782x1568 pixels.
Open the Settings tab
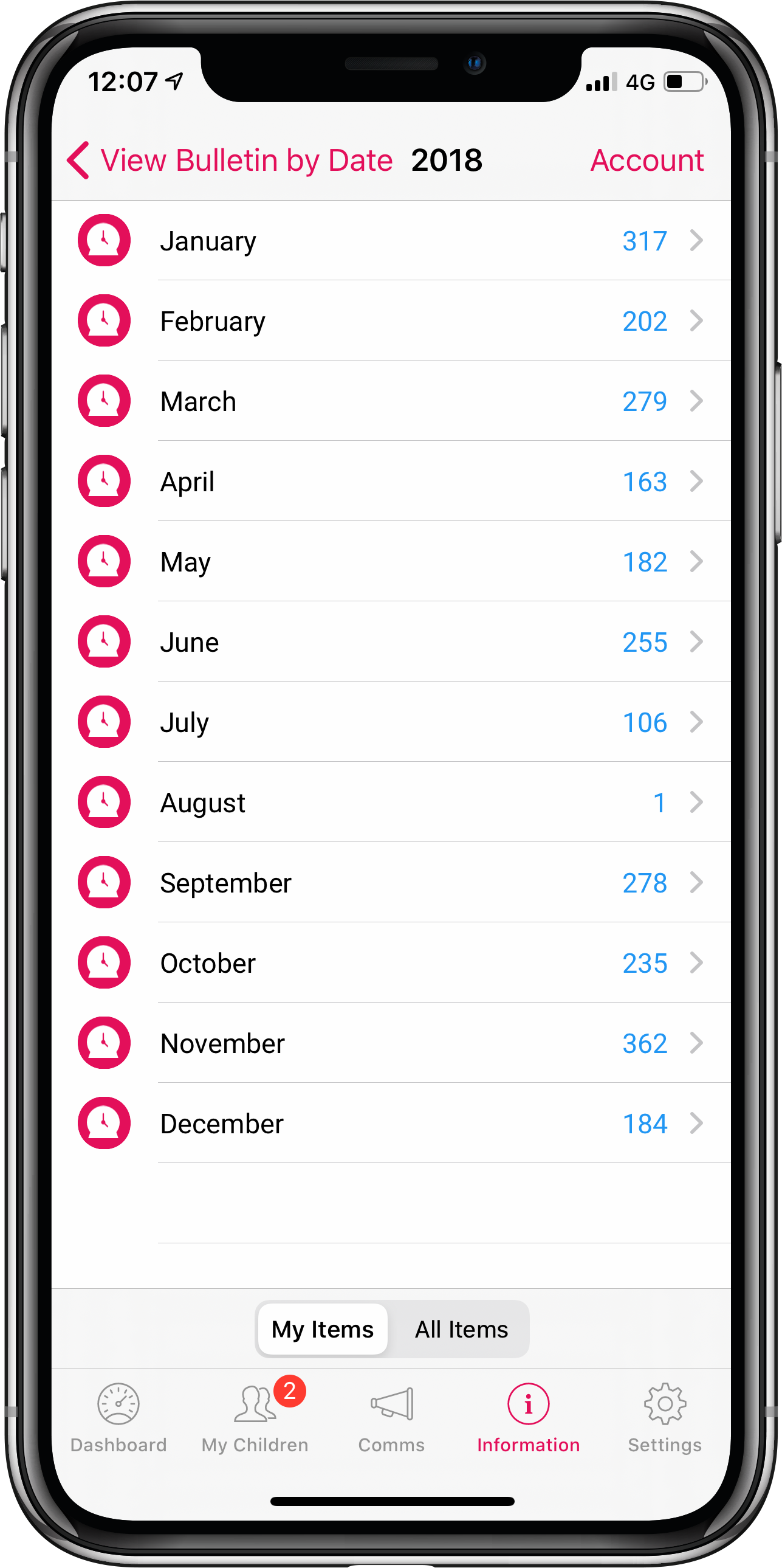(665, 1419)
